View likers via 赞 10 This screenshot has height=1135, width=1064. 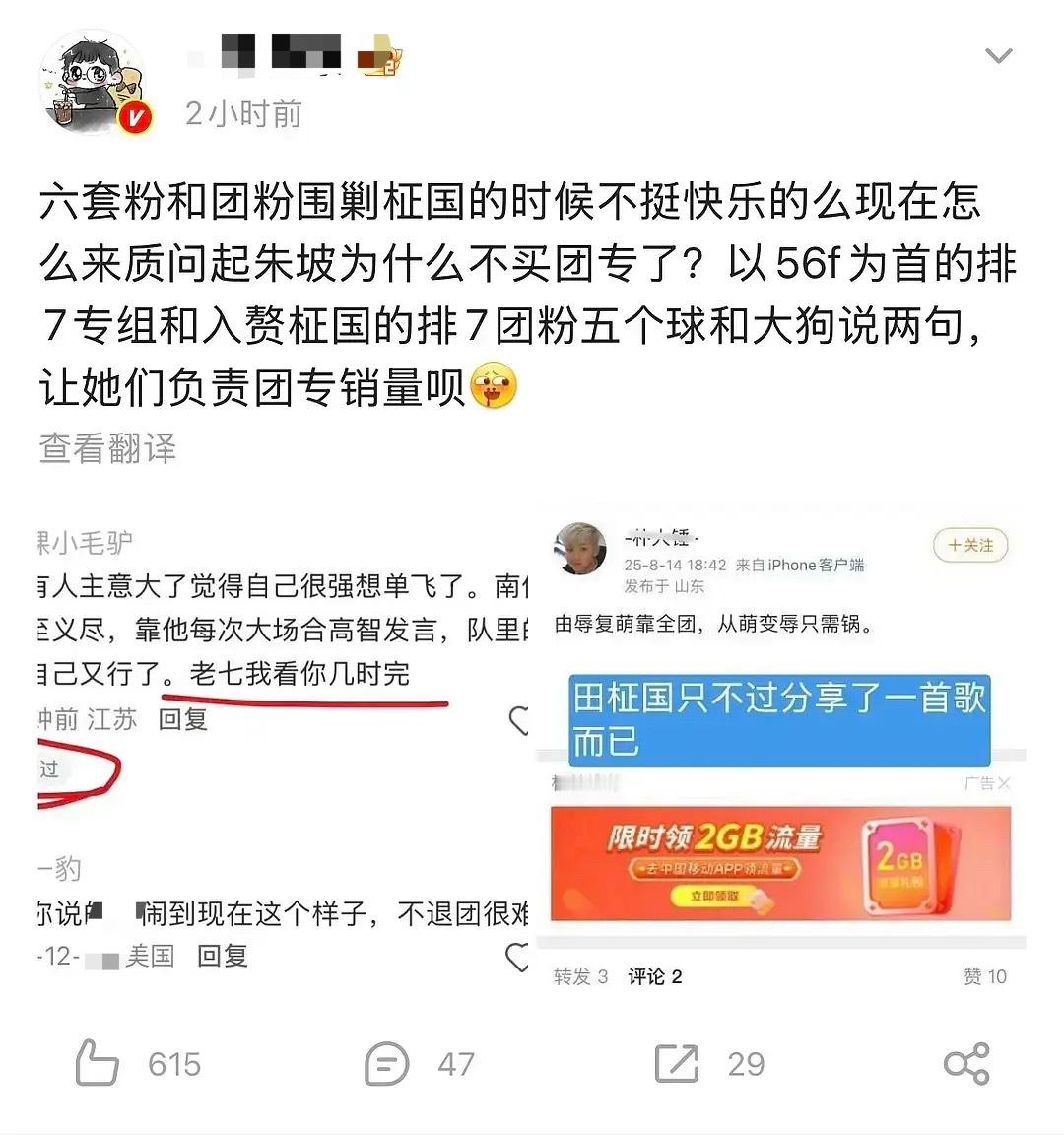pyautogui.click(x=985, y=975)
